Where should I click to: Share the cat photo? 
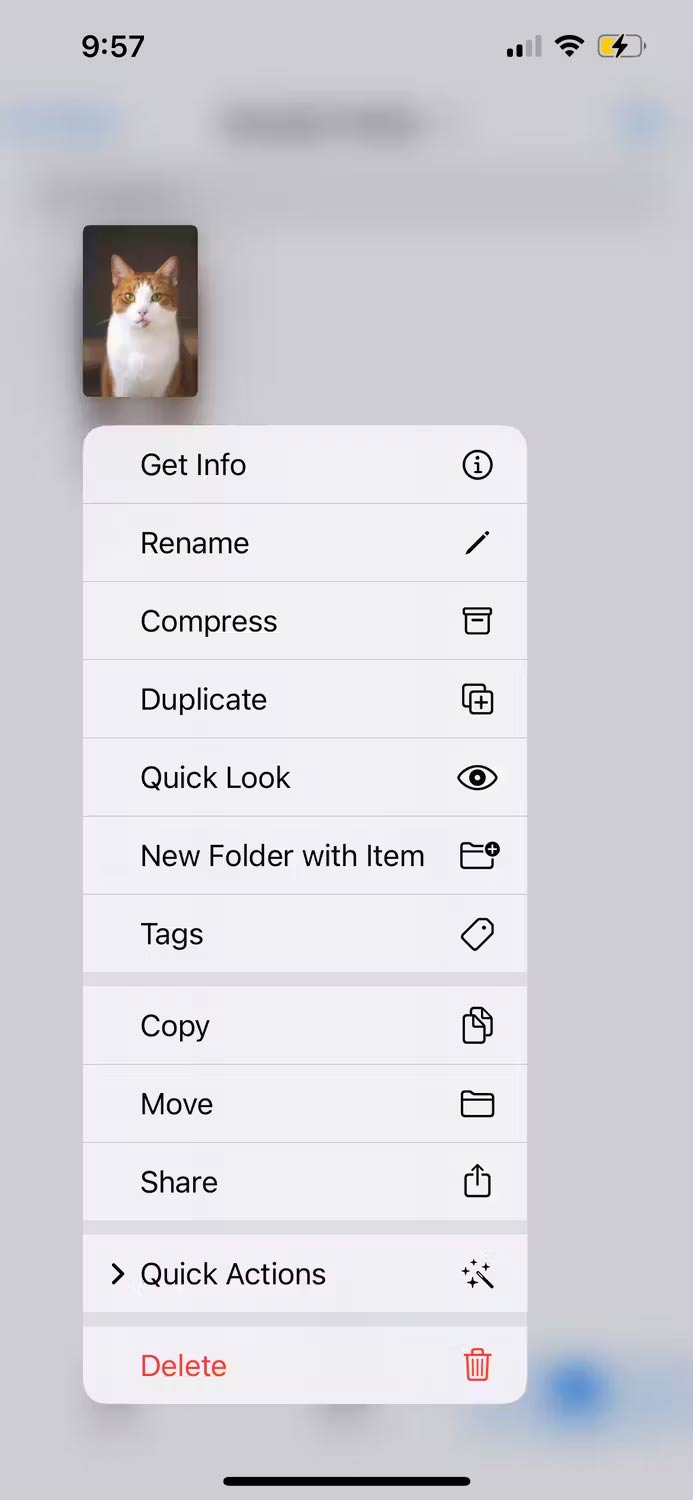pyautogui.click(x=304, y=1182)
